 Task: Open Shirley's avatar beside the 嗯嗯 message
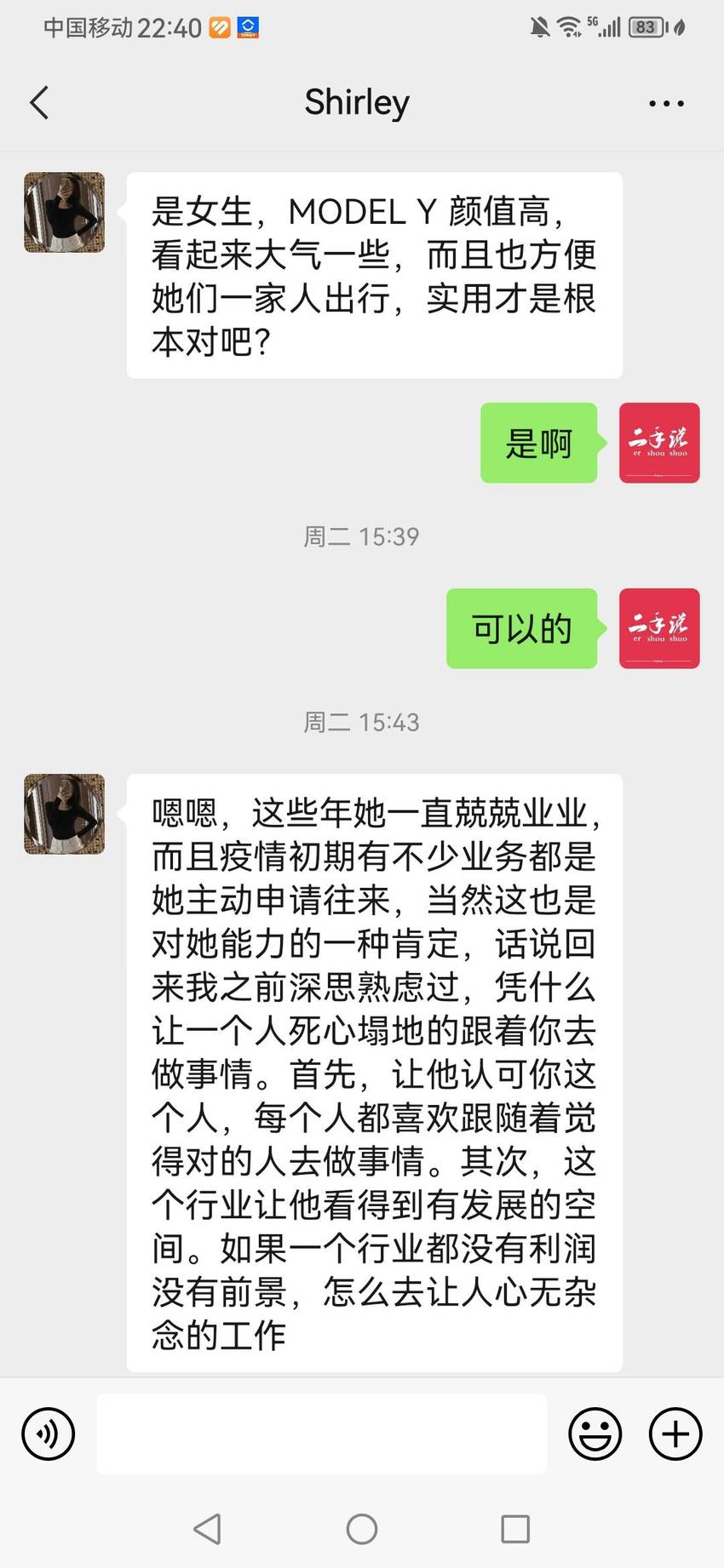coord(64,814)
